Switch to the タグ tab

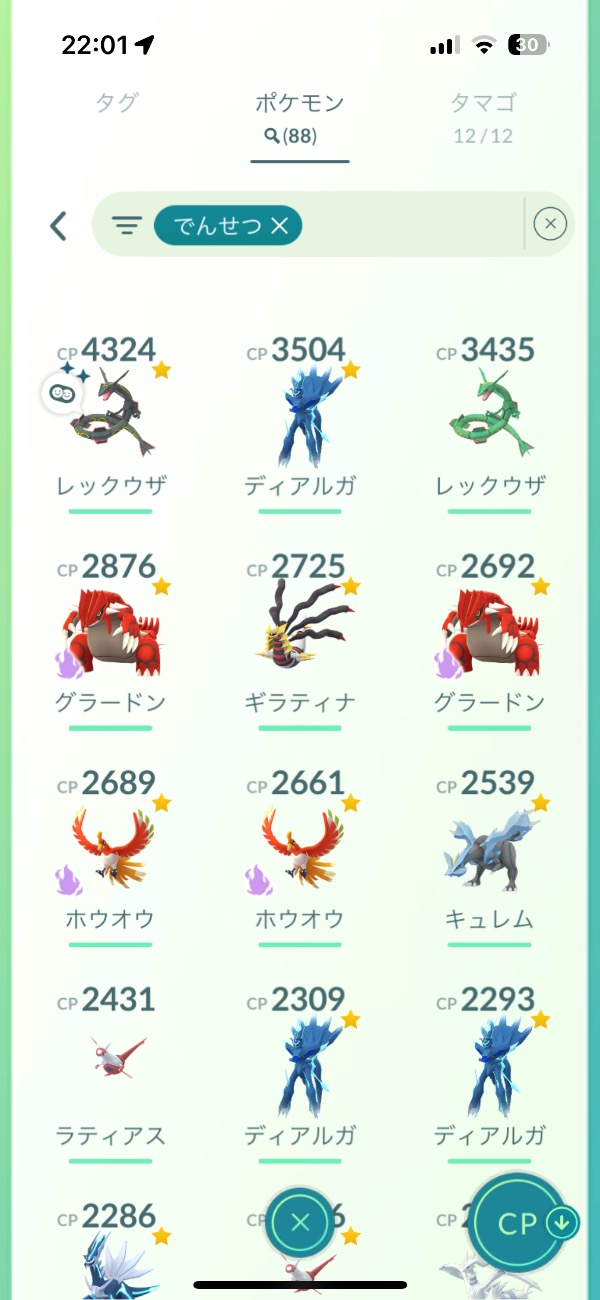coord(116,103)
